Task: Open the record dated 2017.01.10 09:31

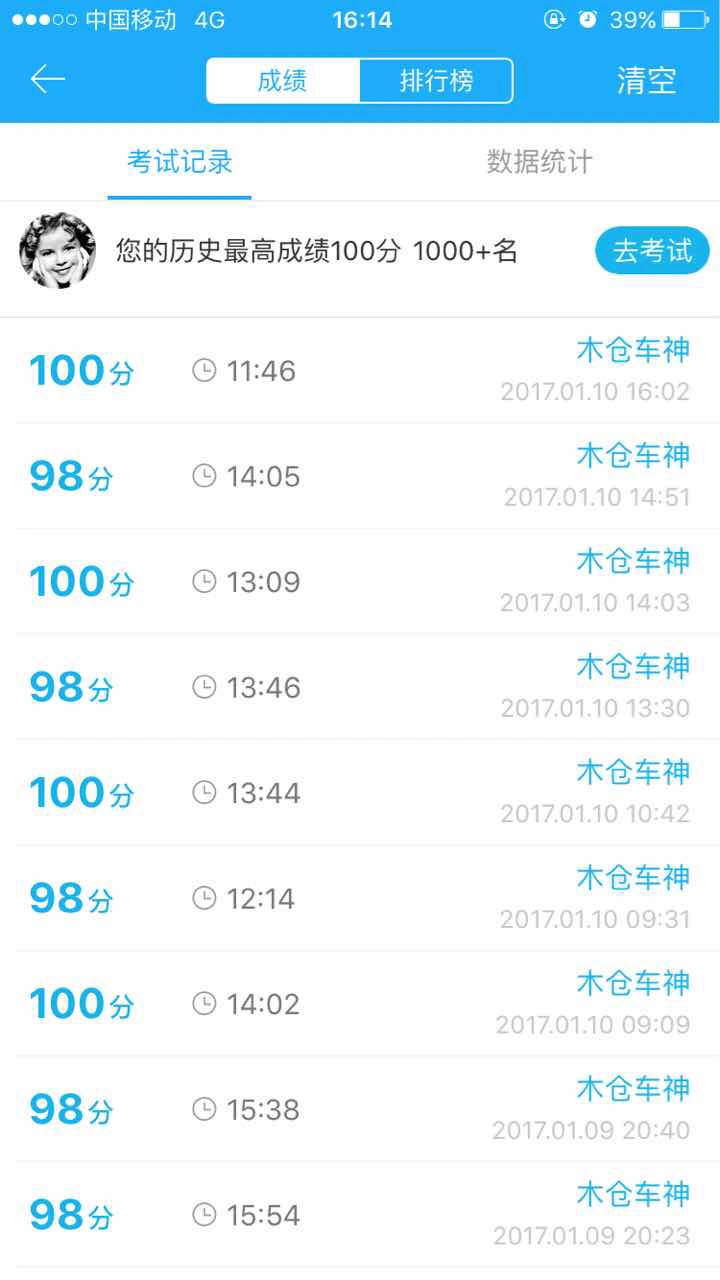Action: (x=360, y=899)
